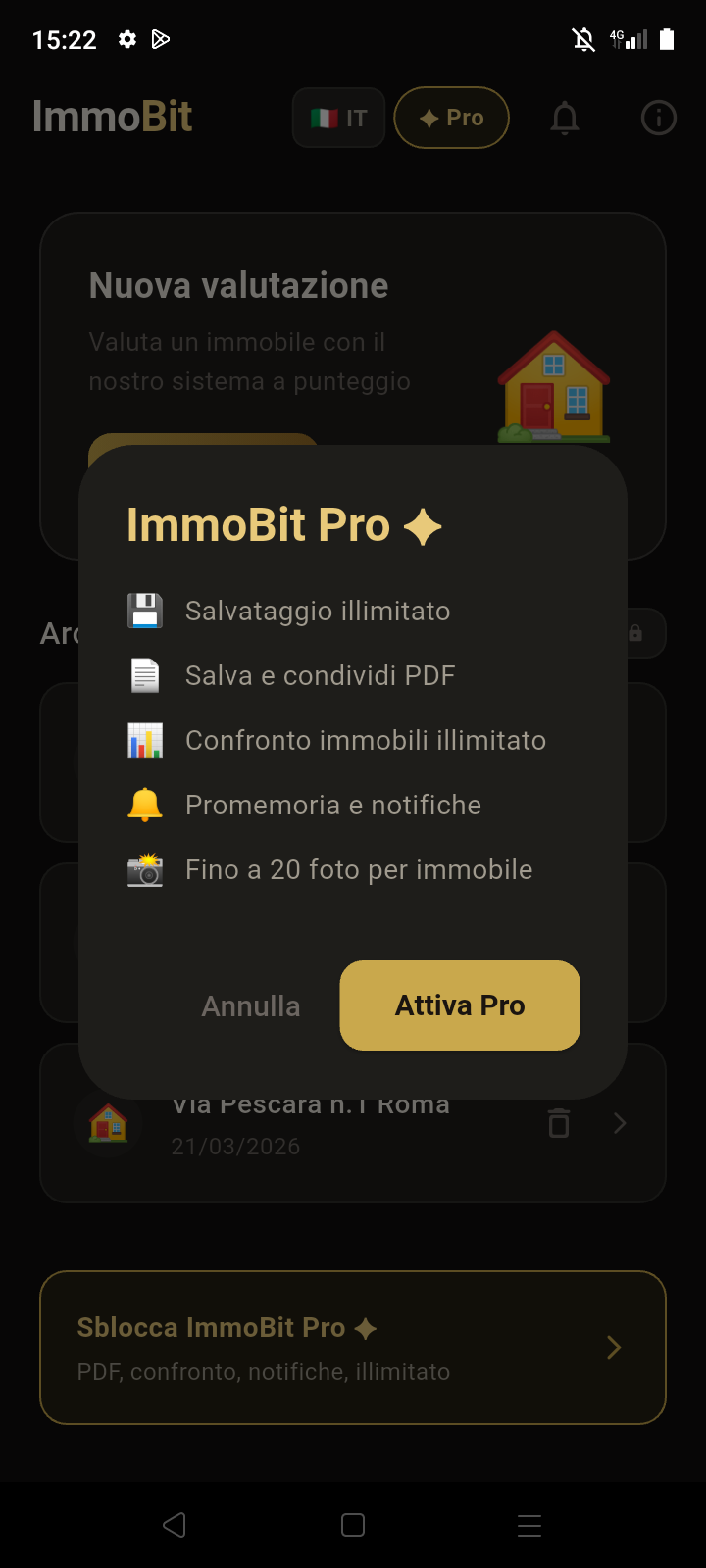Tap the lock icon next to archive section
The width and height of the screenshot is (706, 1568).
point(634,633)
